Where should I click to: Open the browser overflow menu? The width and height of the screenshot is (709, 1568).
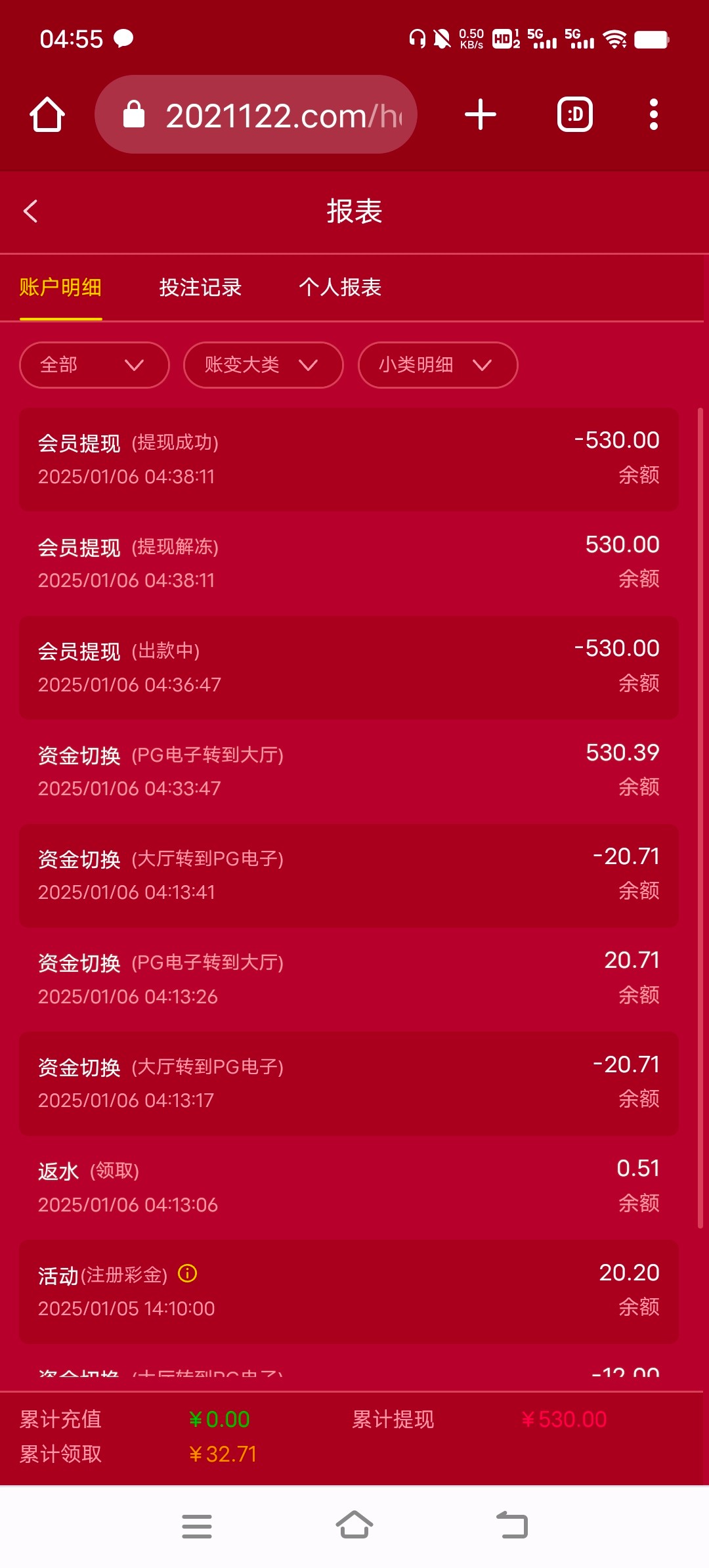tap(653, 115)
